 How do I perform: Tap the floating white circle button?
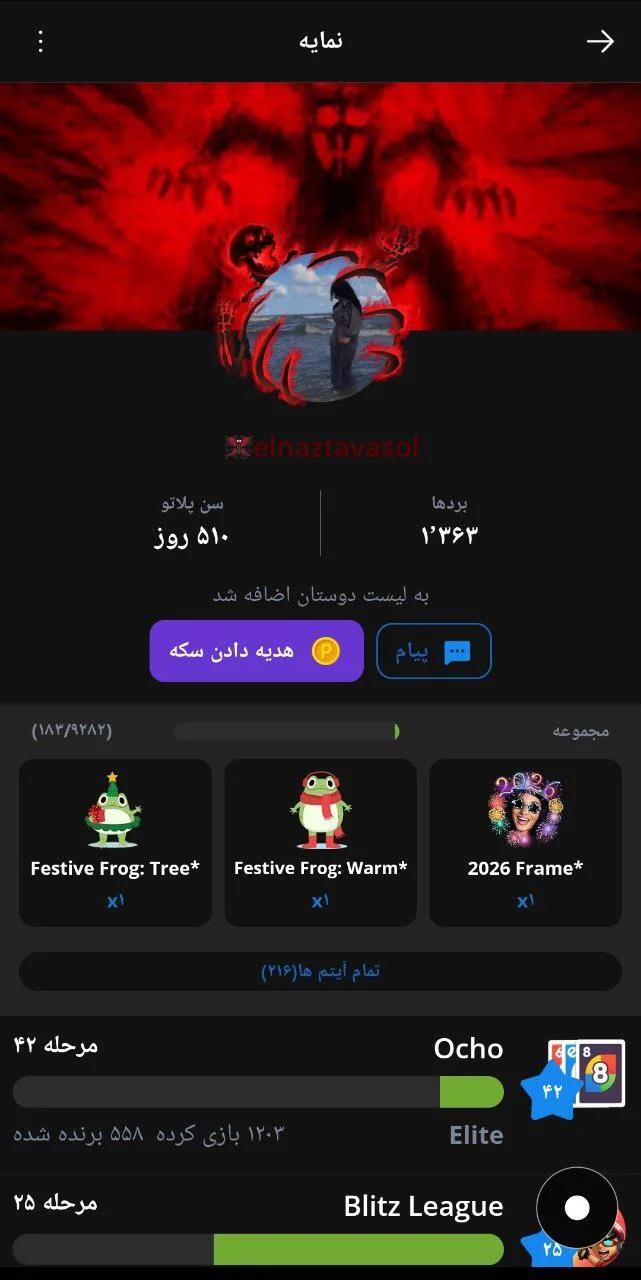pyautogui.click(x=577, y=1208)
